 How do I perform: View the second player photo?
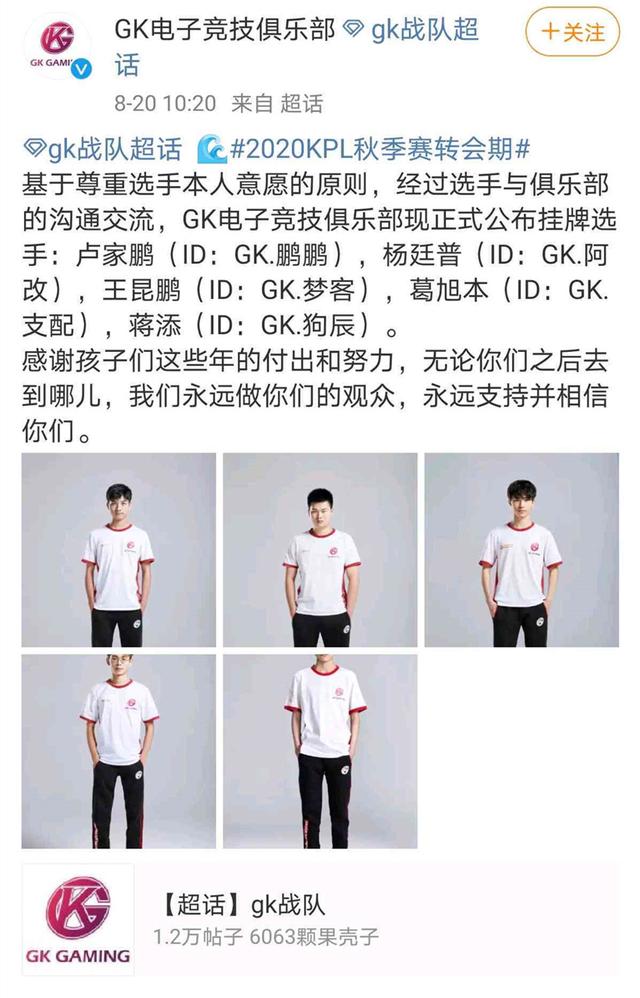(x=320, y=549)
